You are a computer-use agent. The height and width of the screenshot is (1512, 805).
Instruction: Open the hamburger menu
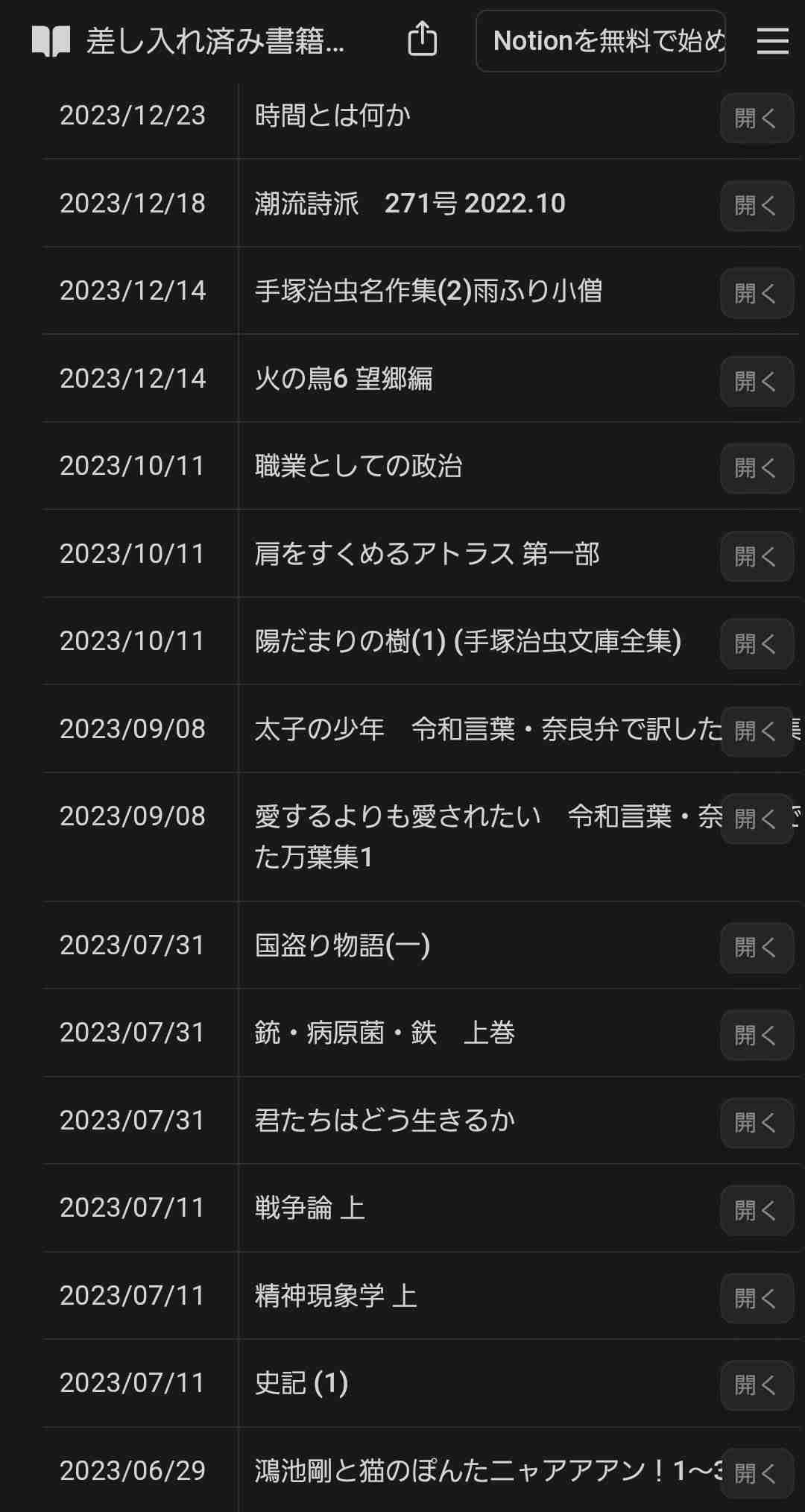pos(772,41)
